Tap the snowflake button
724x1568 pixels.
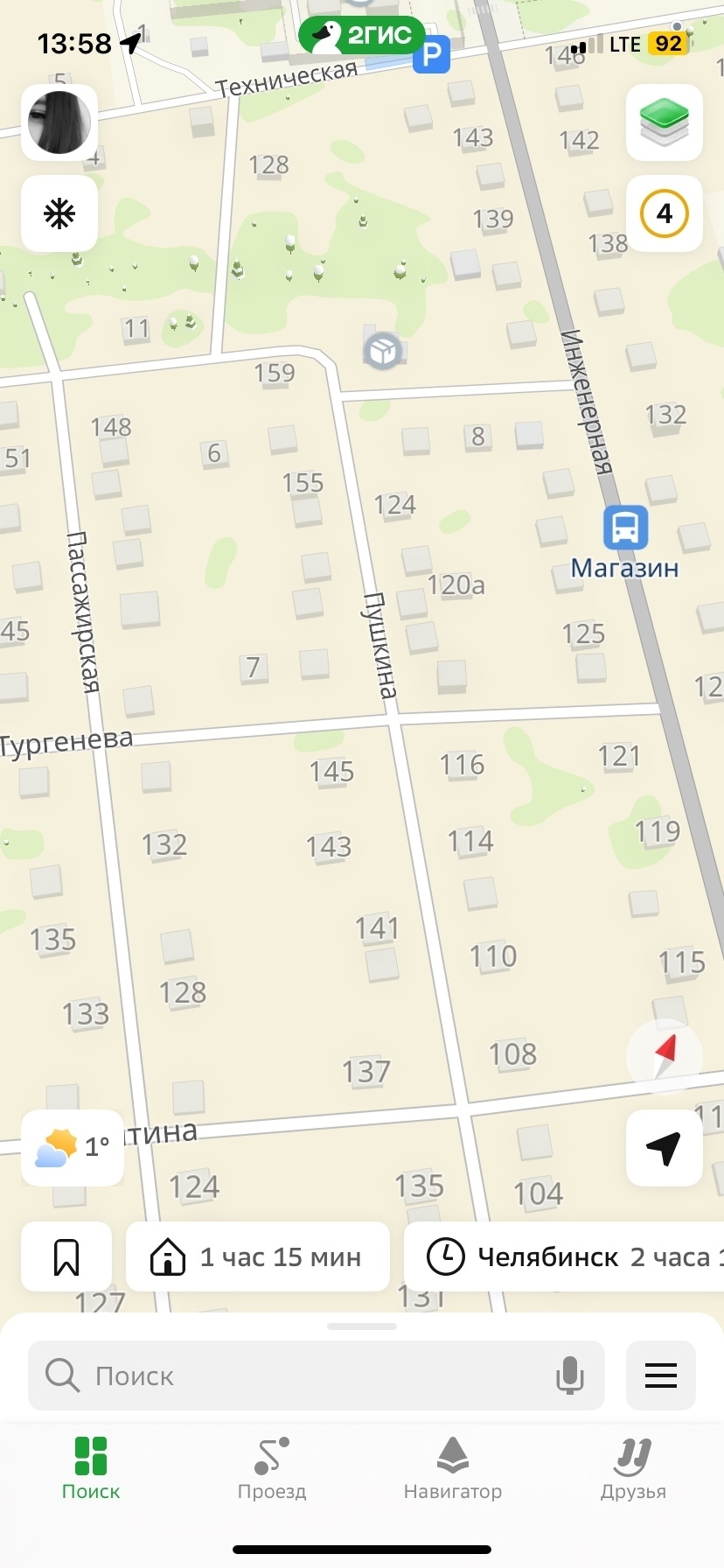pyautogui.click(x=59, y=213)
